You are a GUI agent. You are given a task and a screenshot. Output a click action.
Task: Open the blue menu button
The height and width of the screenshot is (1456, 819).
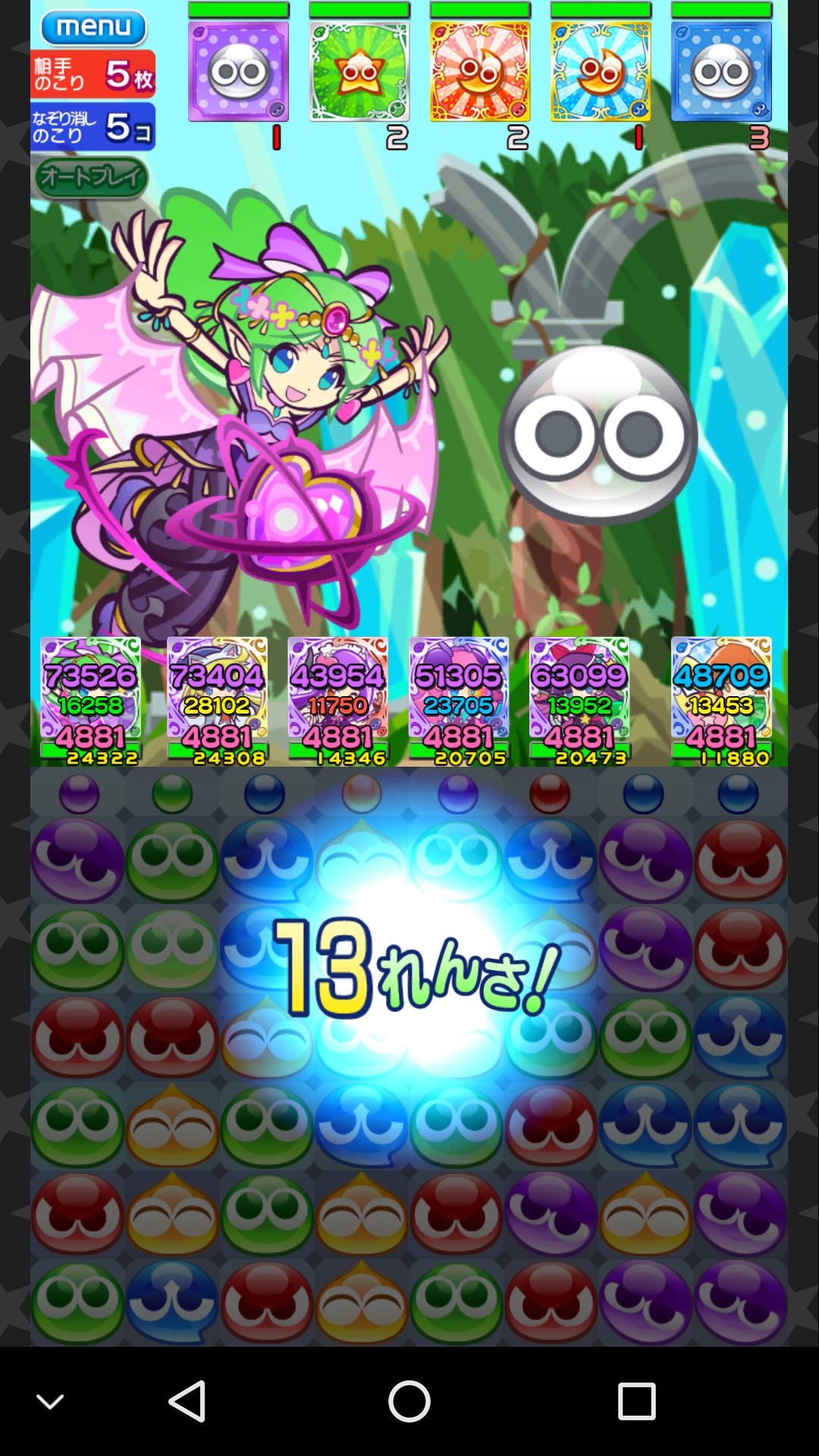tap(93, 27)
